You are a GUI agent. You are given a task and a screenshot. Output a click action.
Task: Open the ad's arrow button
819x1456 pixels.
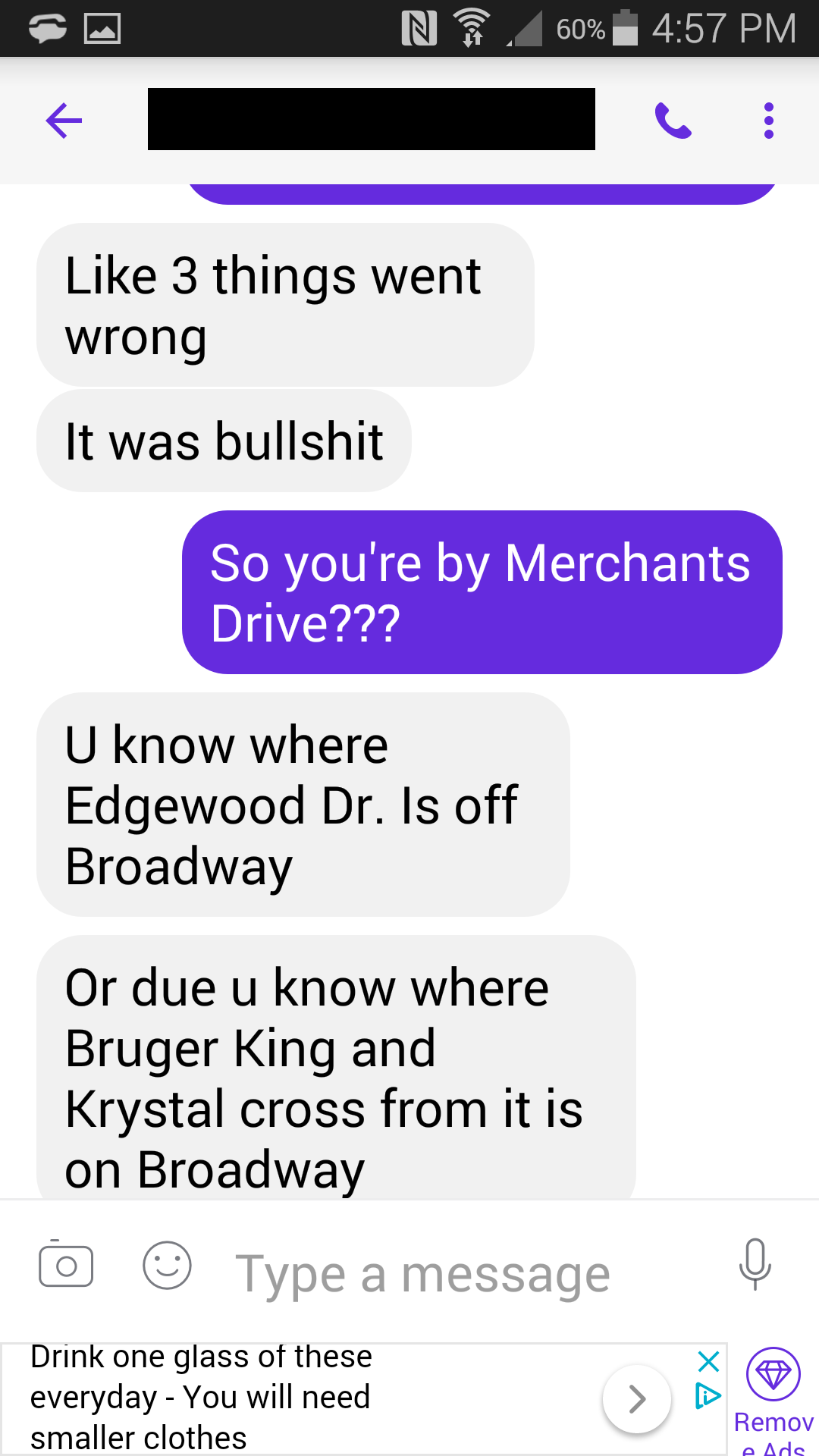point(637,1398)
